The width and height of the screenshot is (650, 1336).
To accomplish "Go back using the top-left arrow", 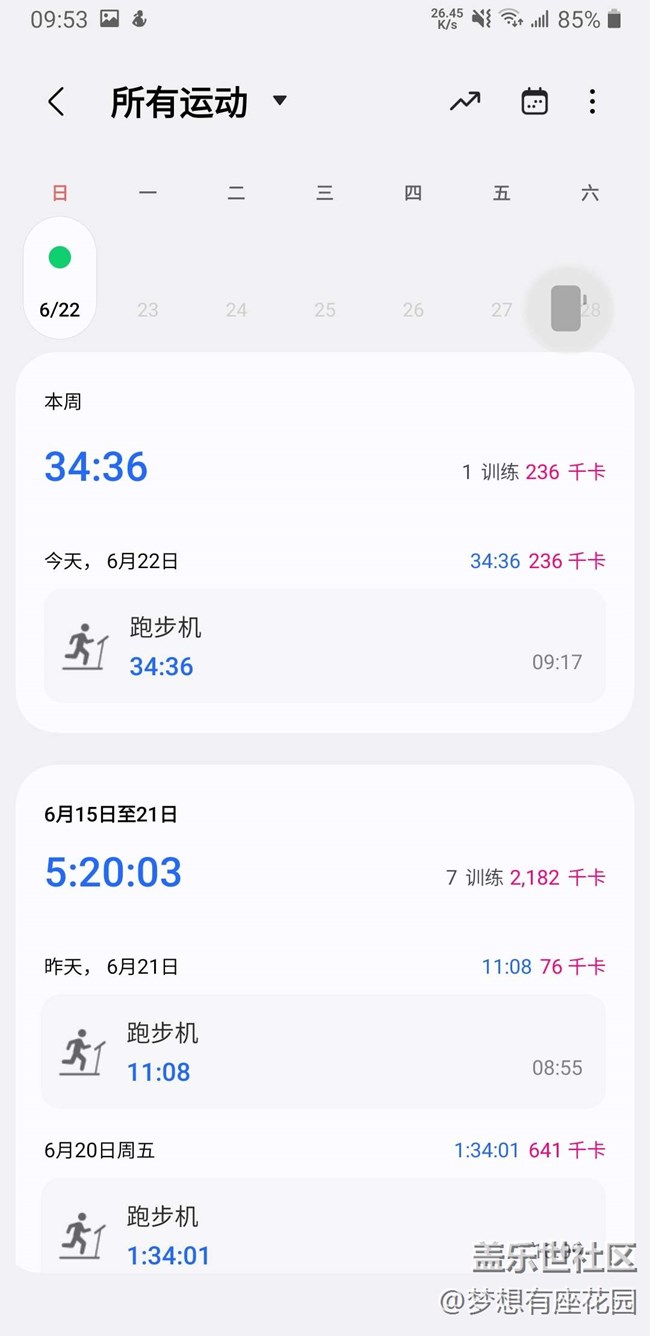I will pos(57,101).
